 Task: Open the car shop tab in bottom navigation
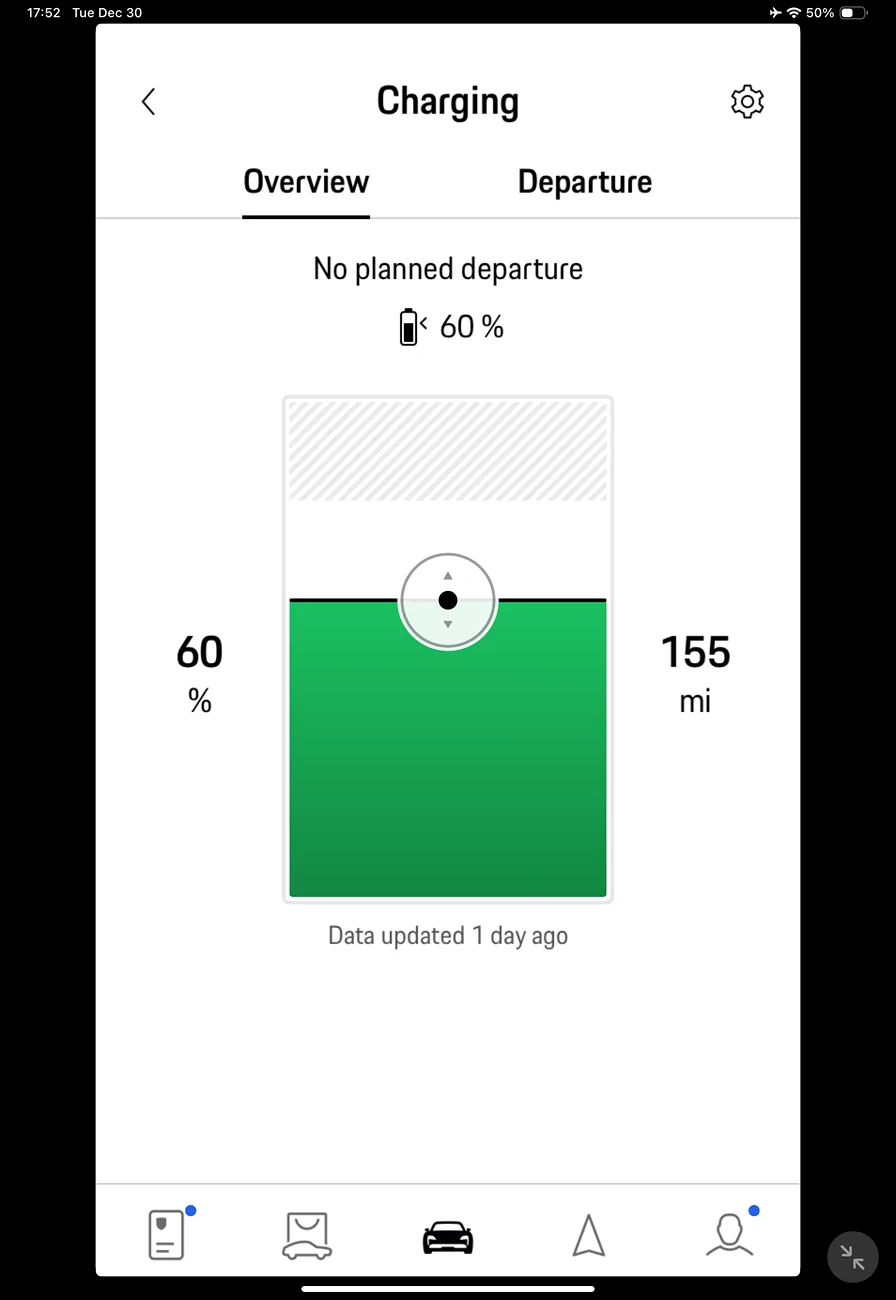tap(306, 1235)
